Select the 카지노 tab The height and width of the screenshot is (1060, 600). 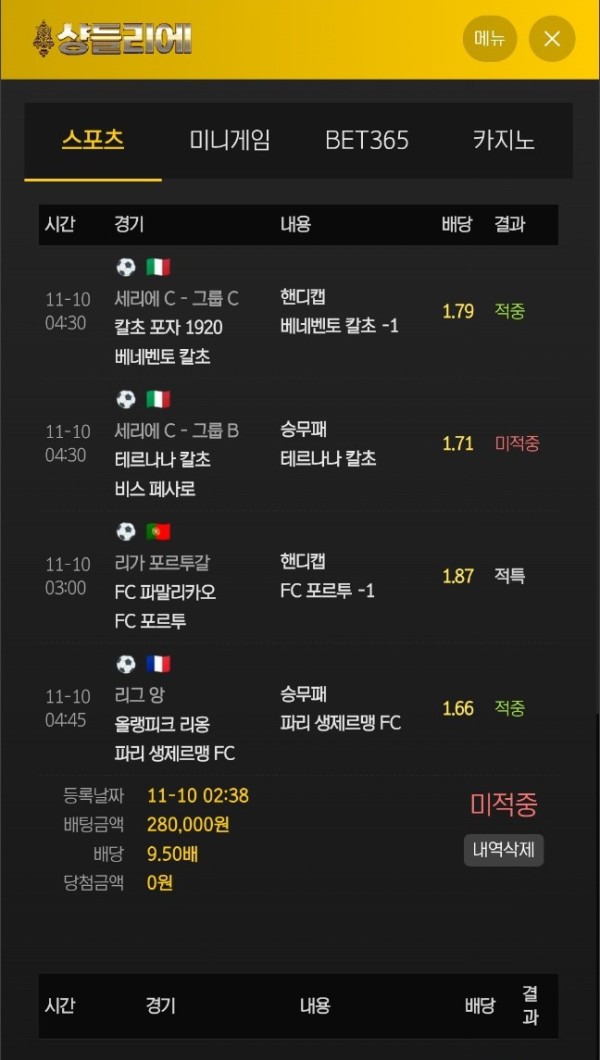504,140
